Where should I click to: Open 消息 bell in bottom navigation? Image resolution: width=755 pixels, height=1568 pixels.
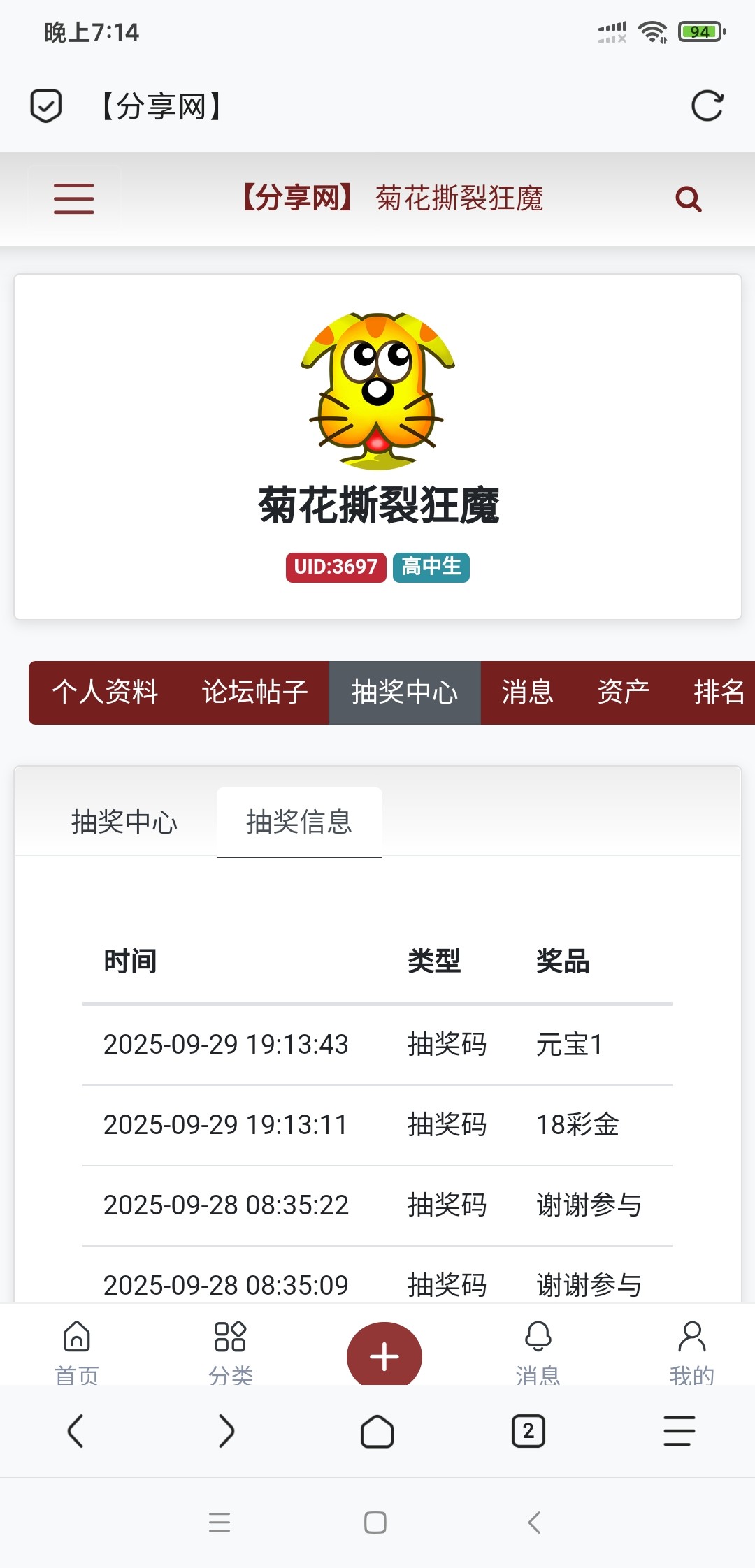pos(538,1350)
